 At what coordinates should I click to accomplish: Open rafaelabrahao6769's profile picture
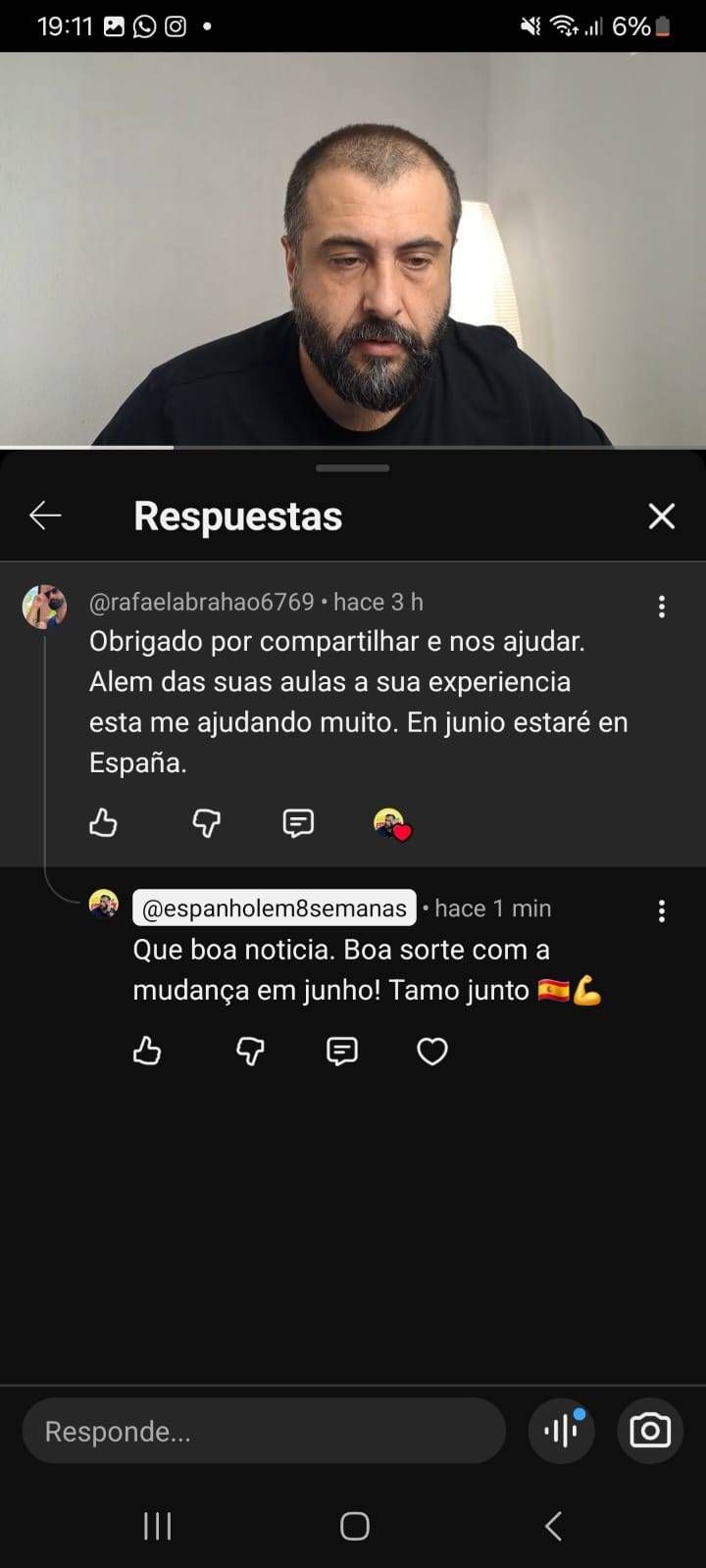coord(44,607)
